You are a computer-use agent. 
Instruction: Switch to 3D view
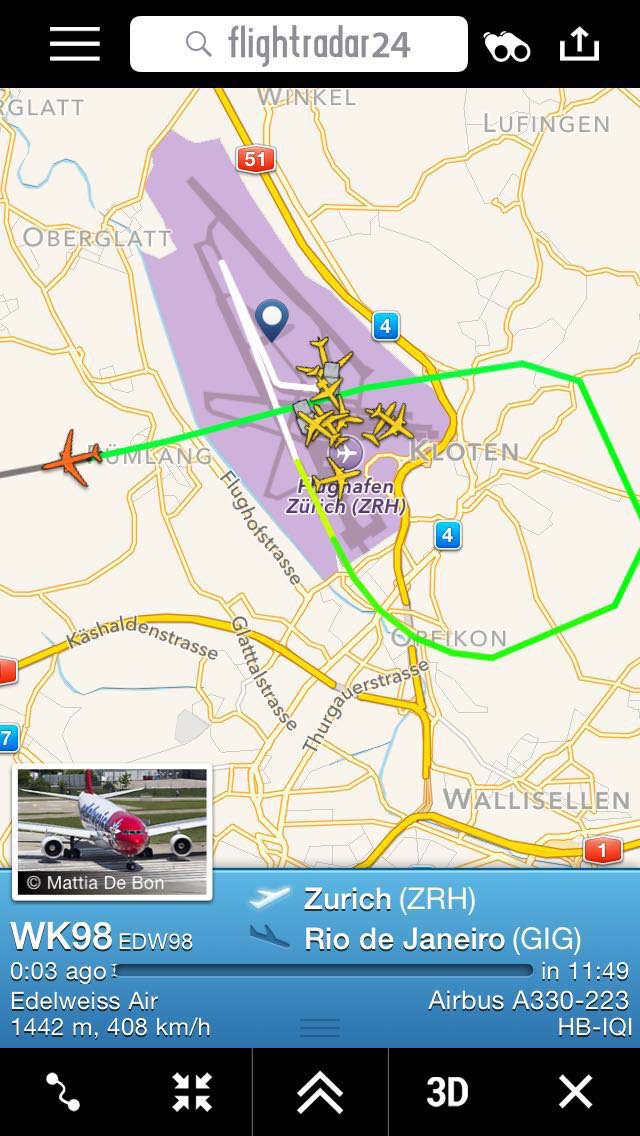446,1092
